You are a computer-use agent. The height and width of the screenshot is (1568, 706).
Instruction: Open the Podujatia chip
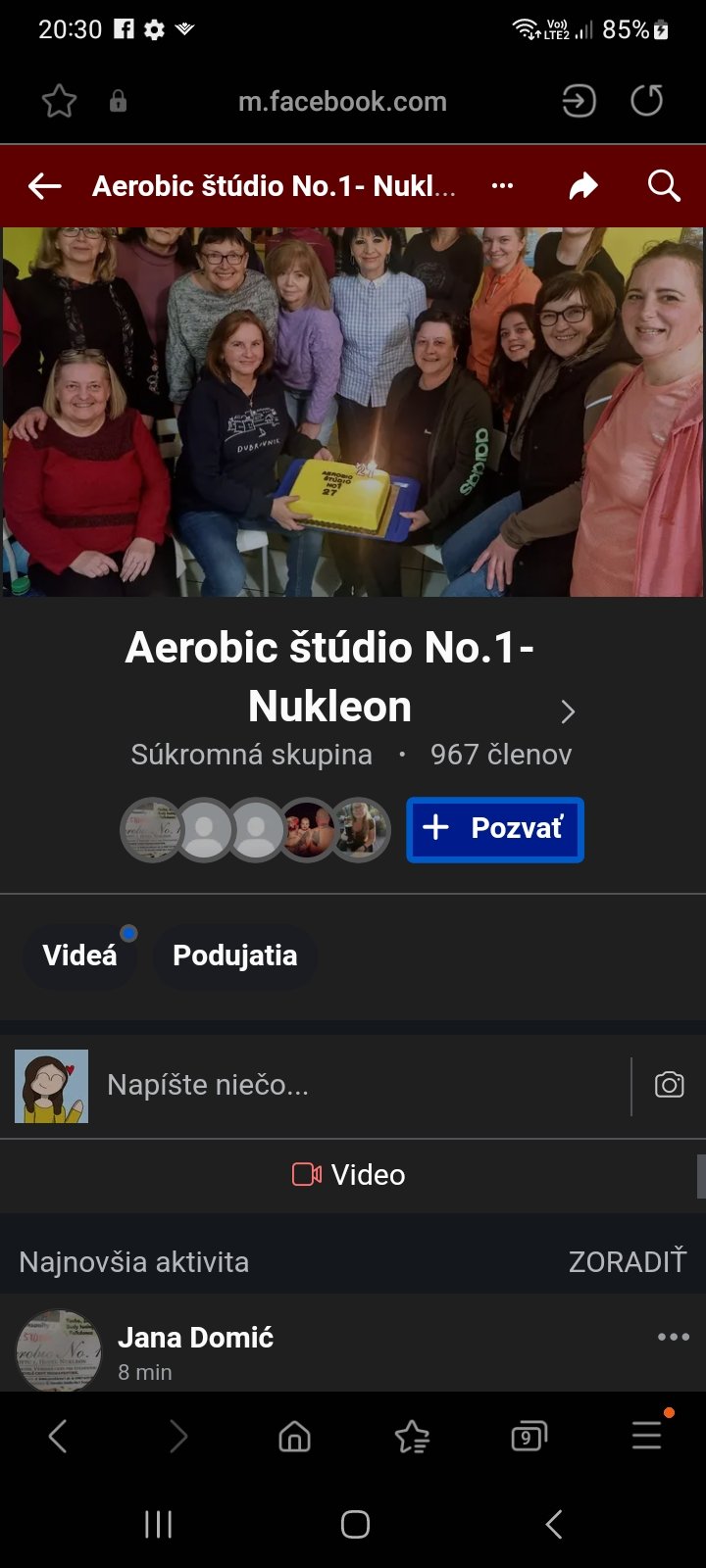pos(234,955)
